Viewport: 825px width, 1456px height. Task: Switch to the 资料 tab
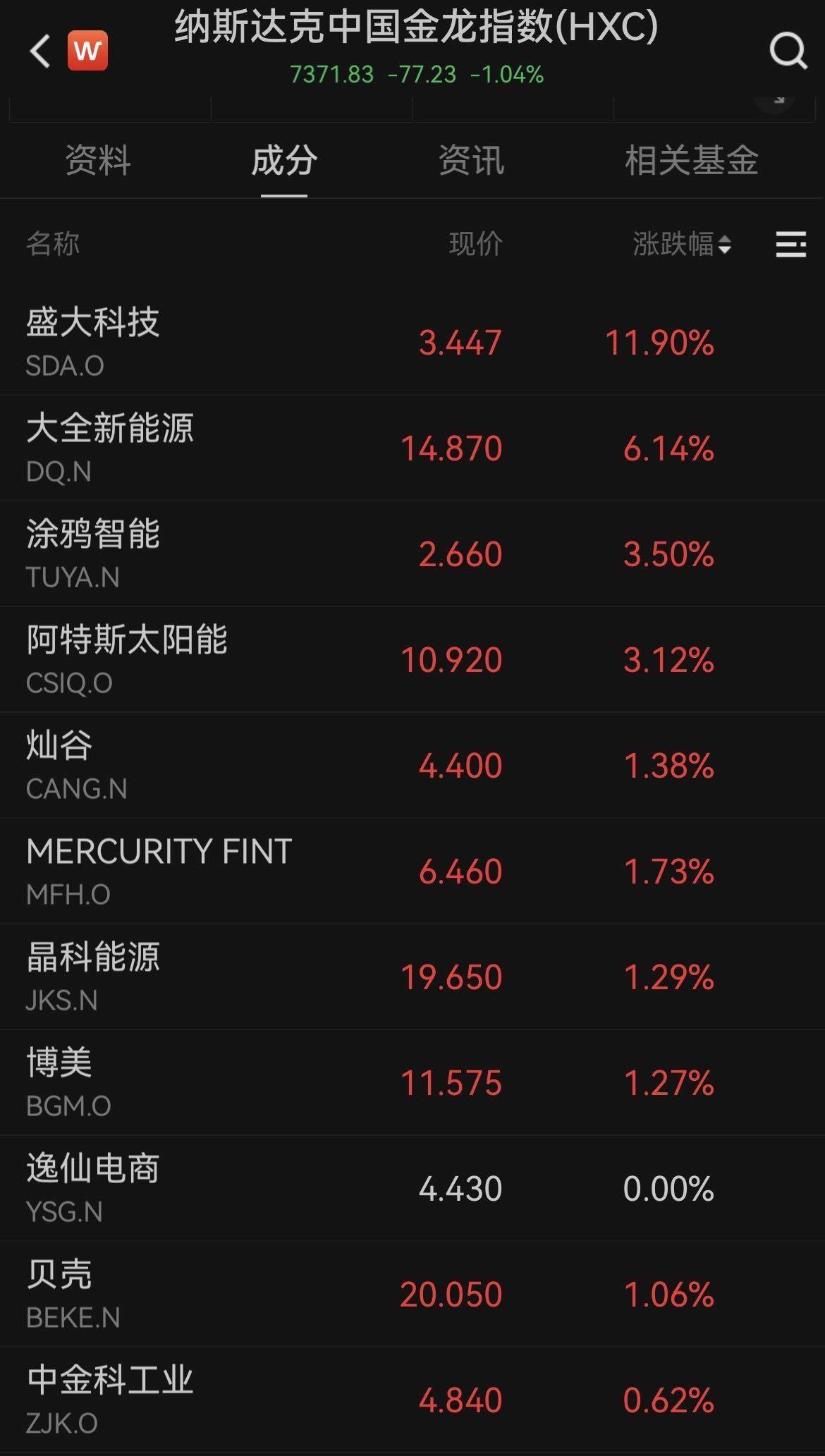[x=98, y=161]
